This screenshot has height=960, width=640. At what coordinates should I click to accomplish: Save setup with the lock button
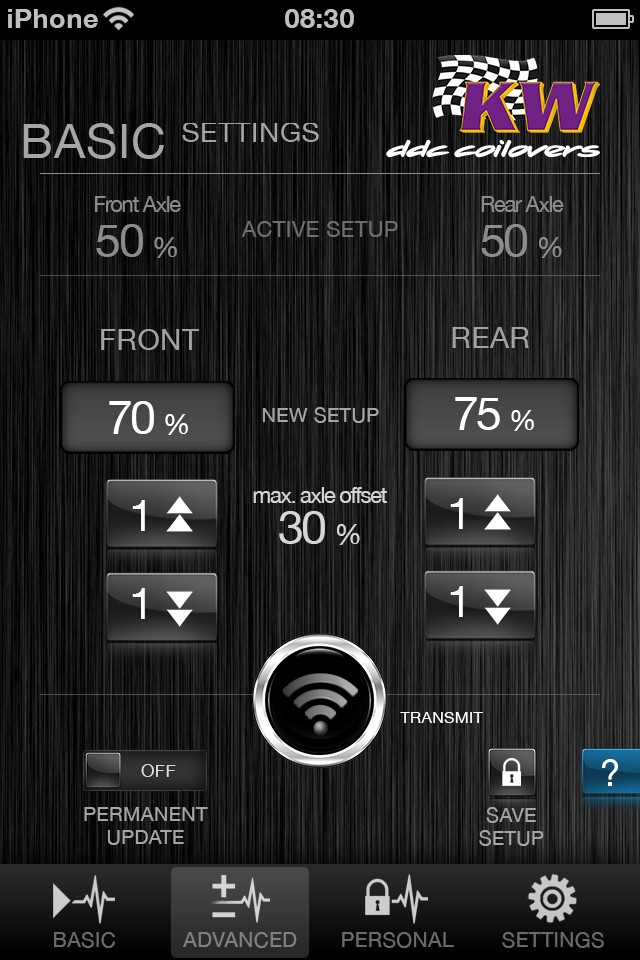511,773
